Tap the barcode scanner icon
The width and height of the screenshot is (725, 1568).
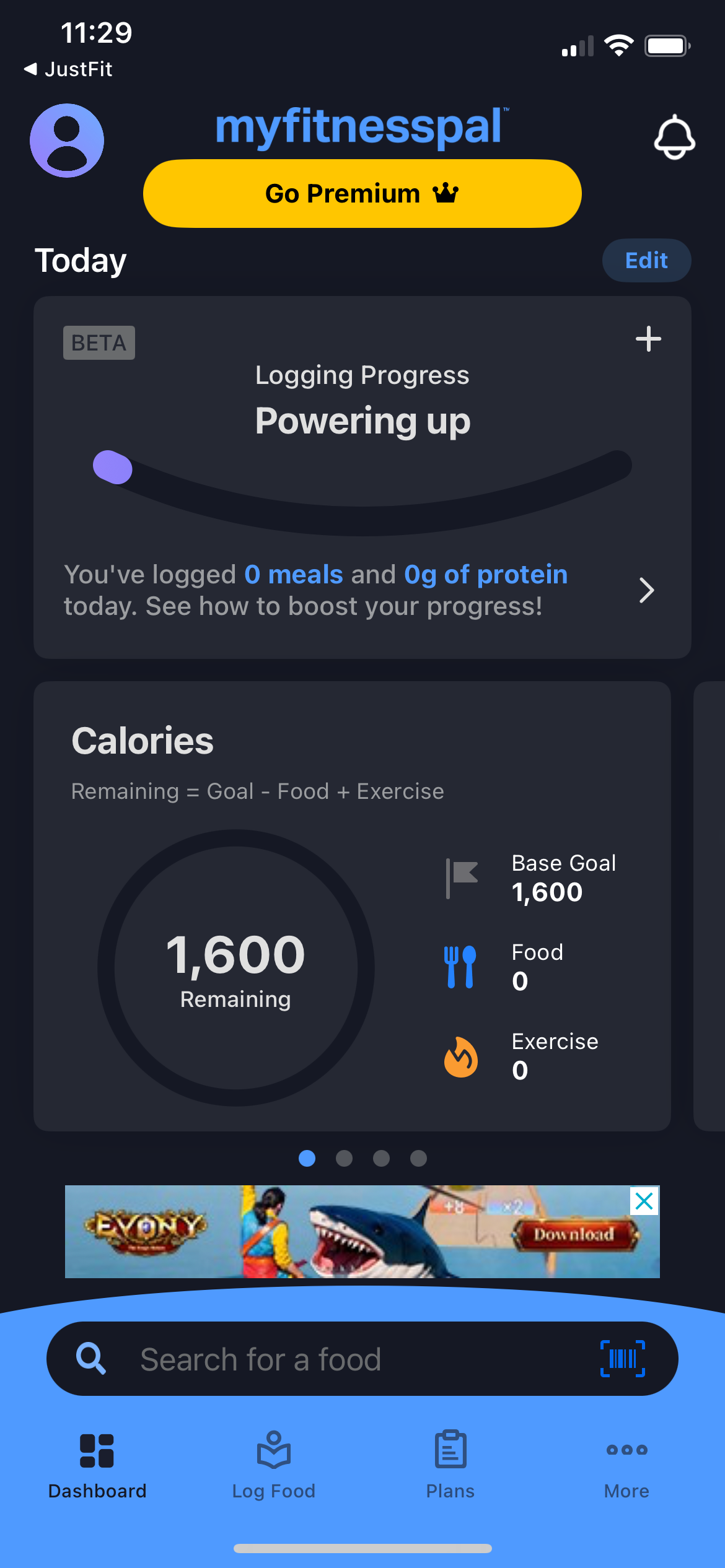tap(622, 1359)
